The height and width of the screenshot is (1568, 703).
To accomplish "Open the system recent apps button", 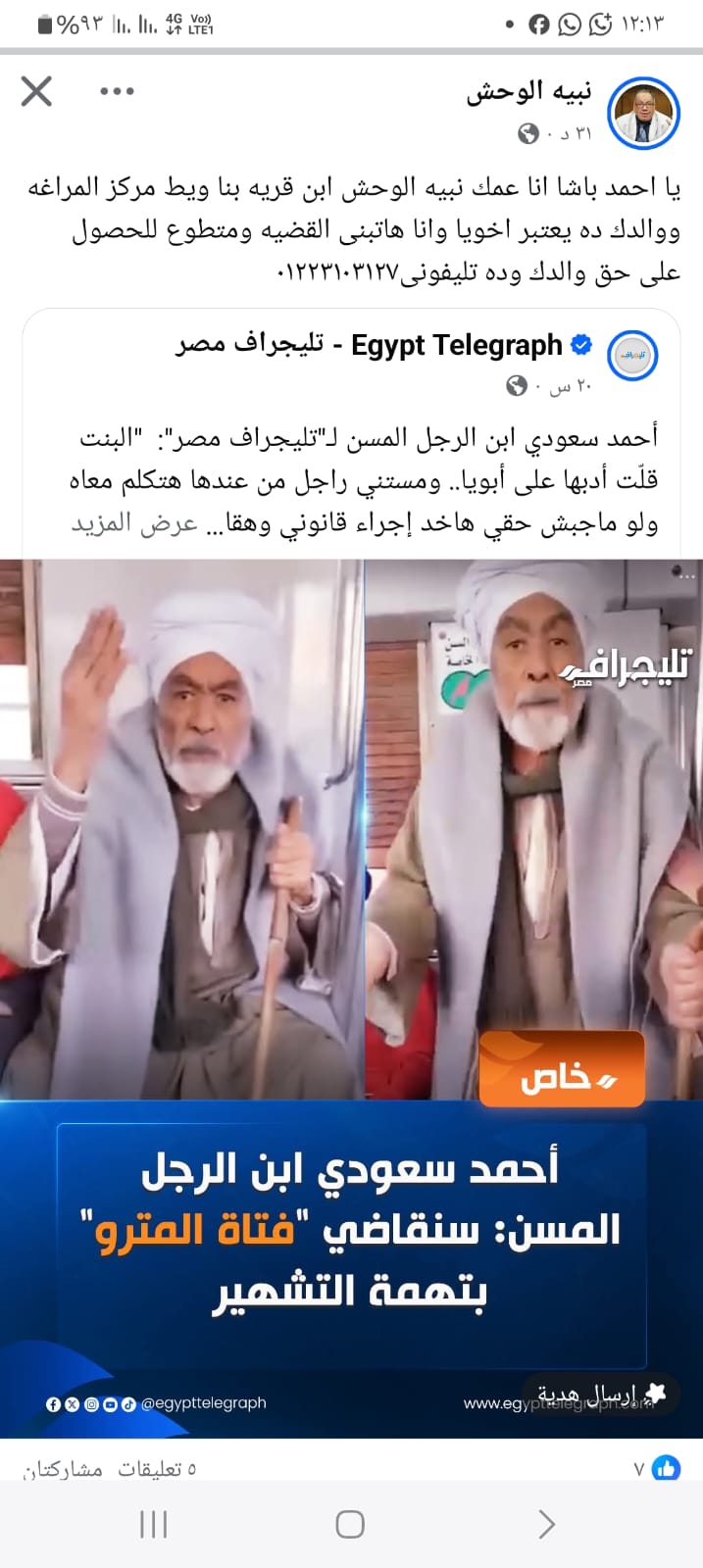I will click(154, 1524).
